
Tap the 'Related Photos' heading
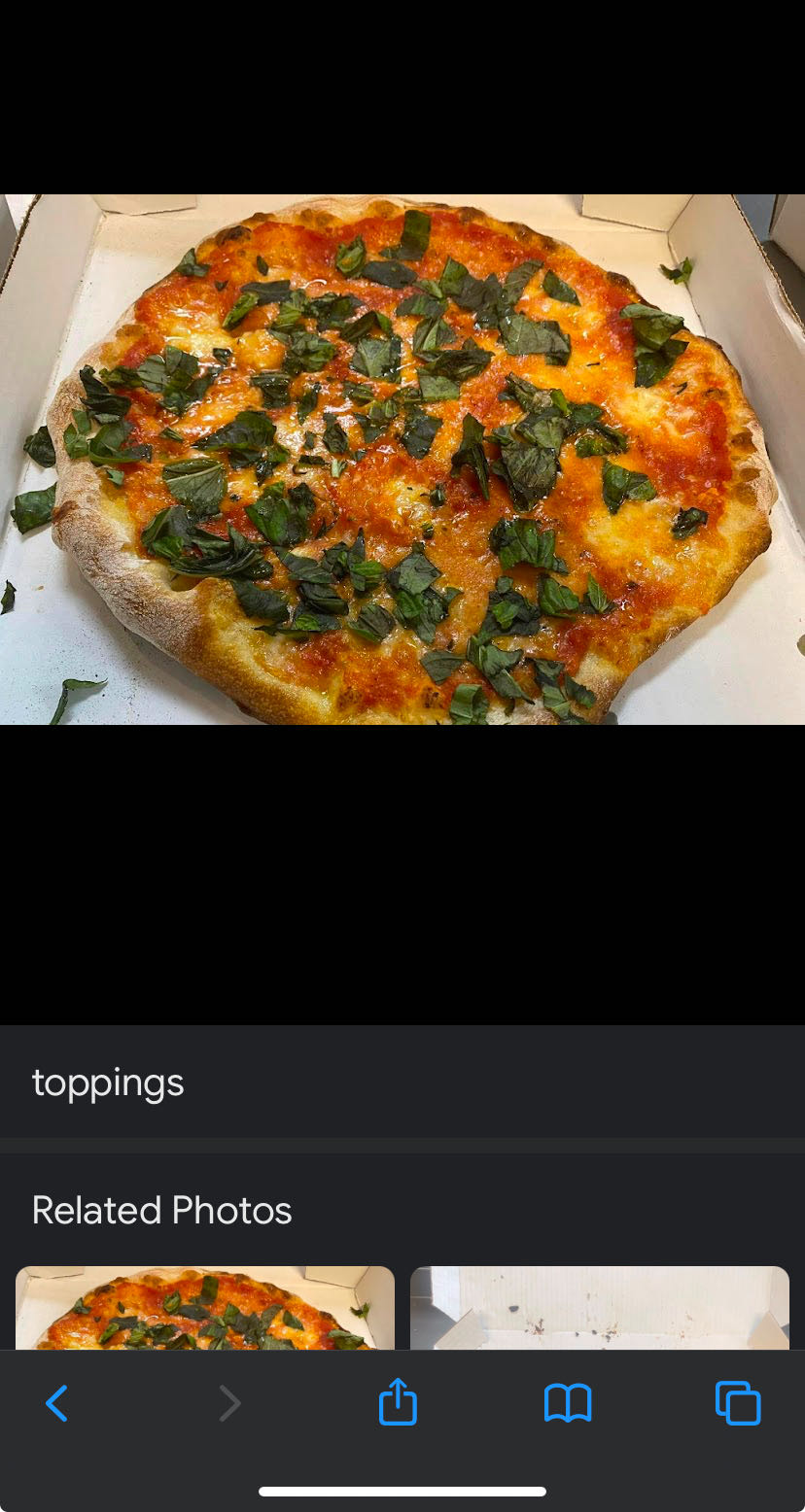[x=161, y=1210]
